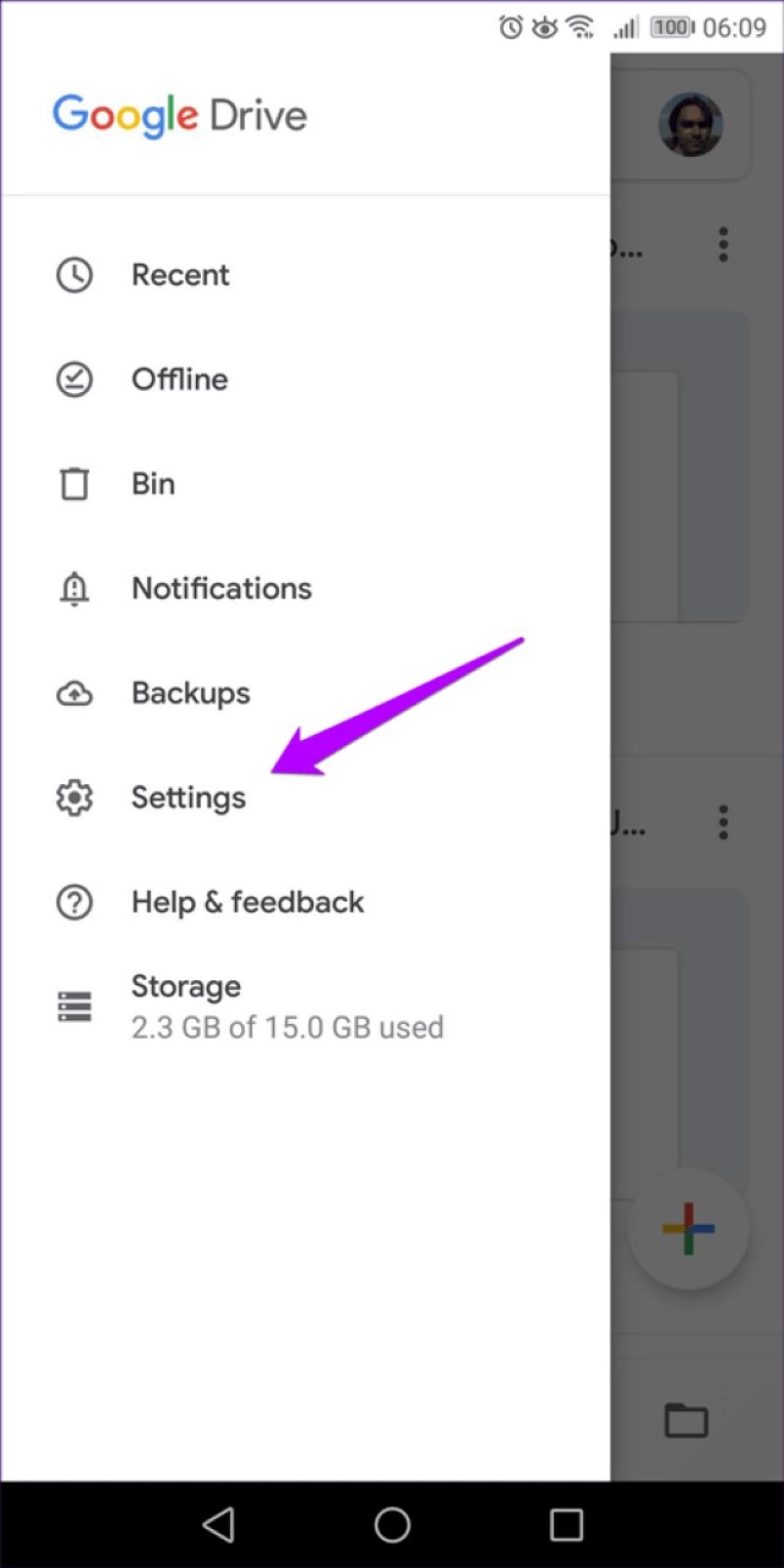Go to Offline files

pyautogui.click(x=305, y=379)
